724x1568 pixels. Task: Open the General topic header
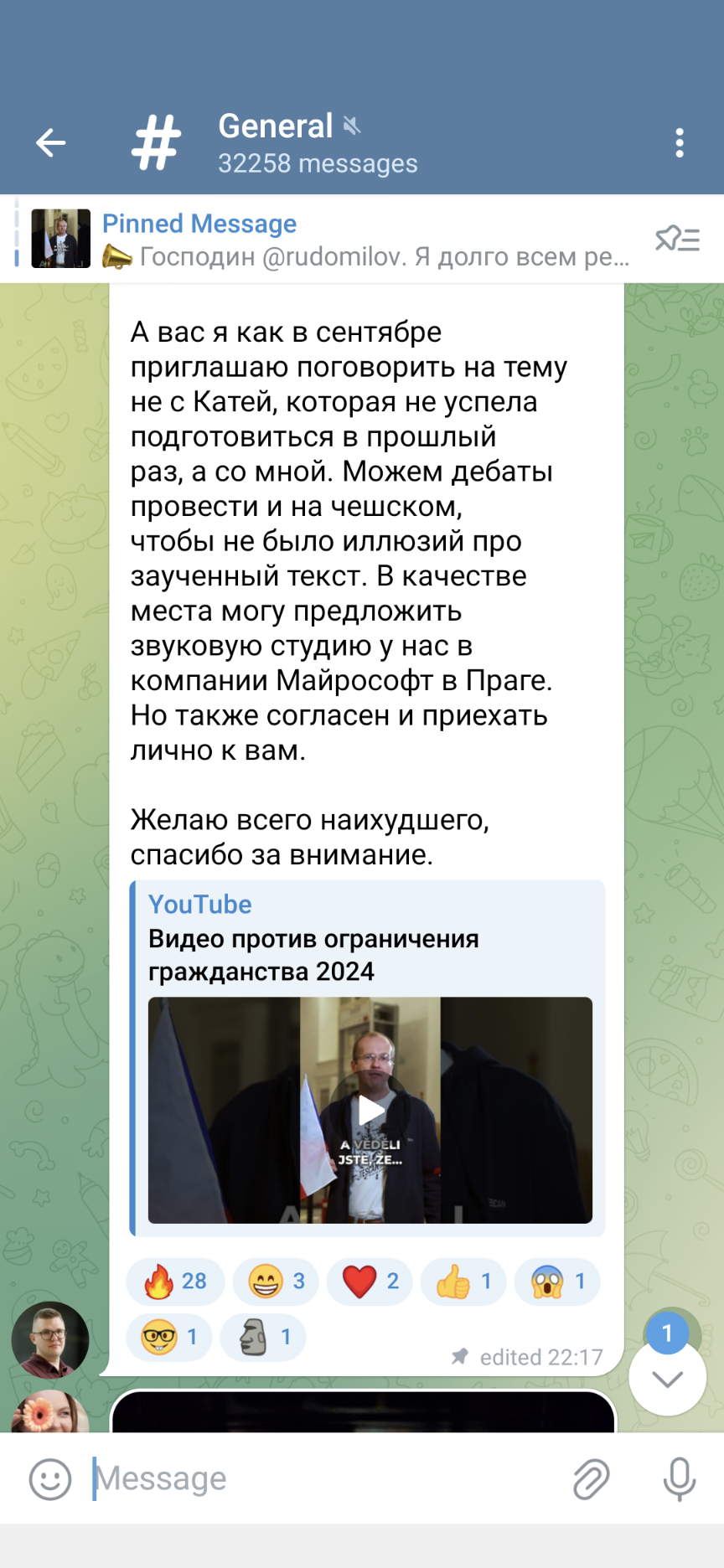(317, 143)
